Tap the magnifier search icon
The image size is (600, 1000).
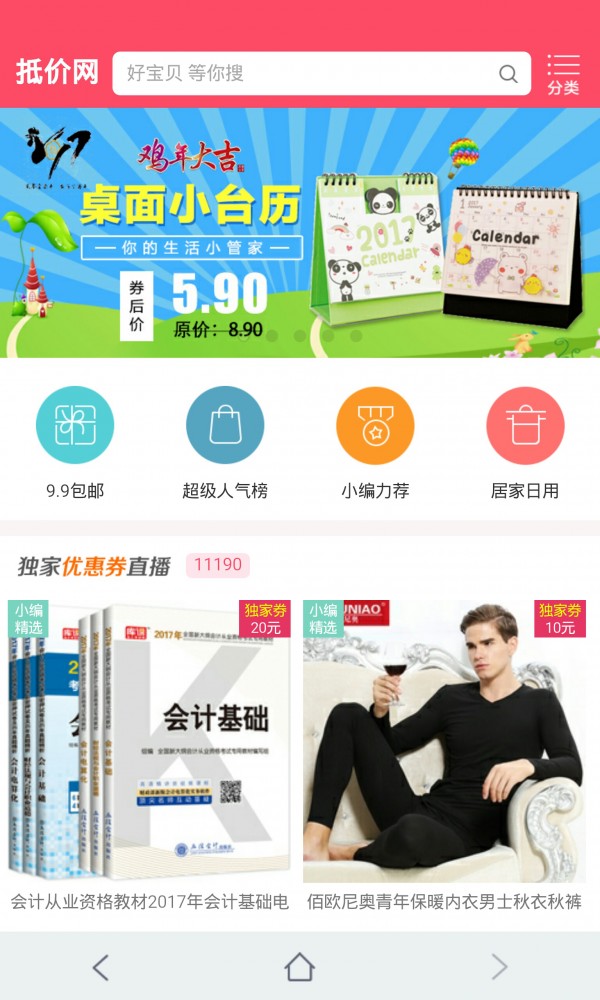pyautogui.click(x=508, y=74)
